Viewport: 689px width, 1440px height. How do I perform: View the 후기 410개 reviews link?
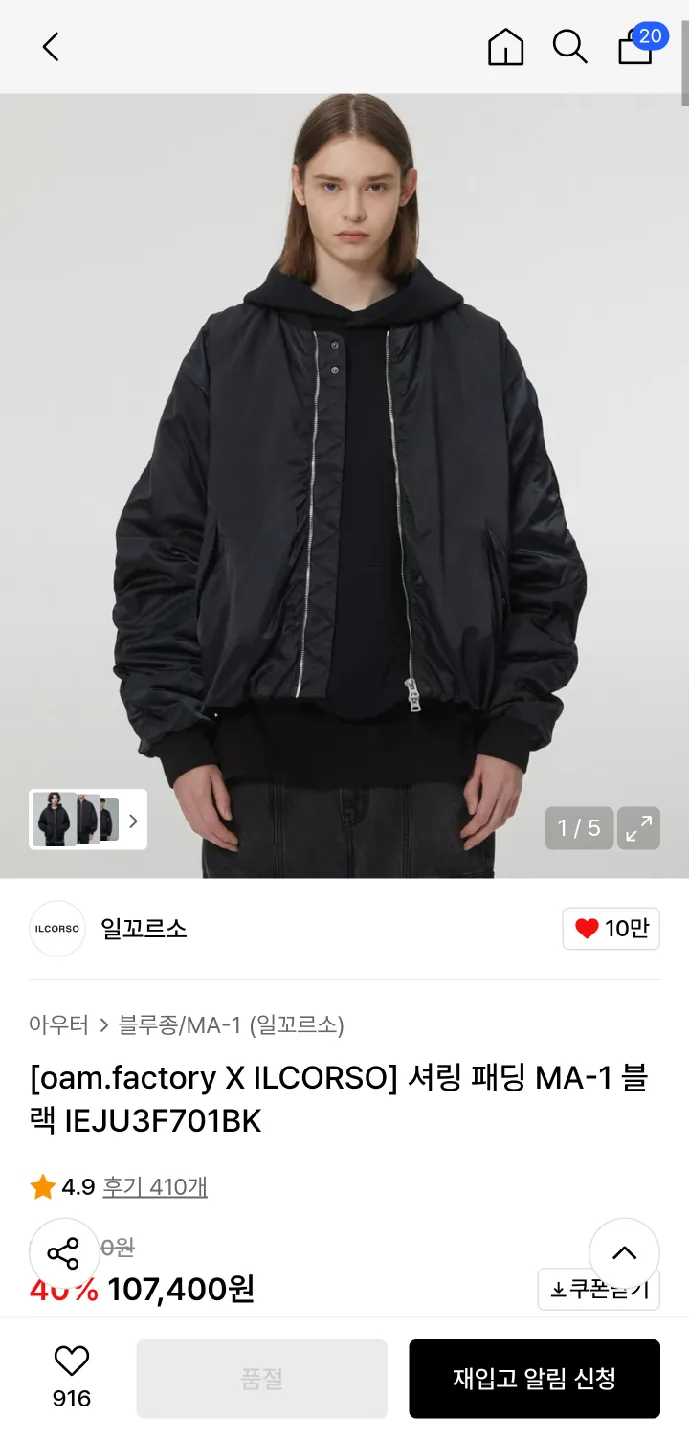click(155, 1187)
